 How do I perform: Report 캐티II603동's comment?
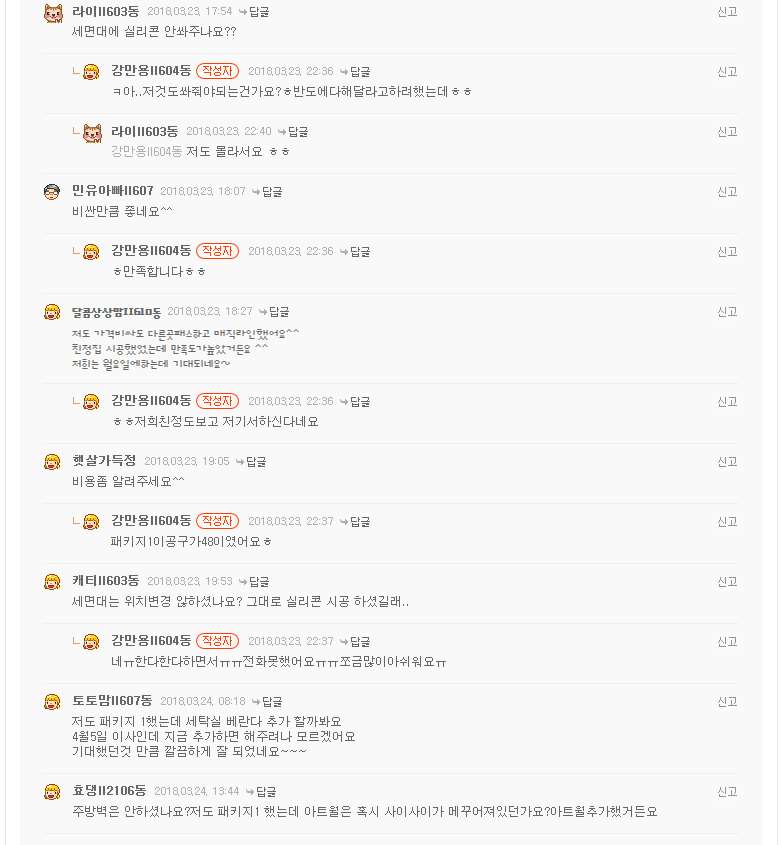[727, 582]
